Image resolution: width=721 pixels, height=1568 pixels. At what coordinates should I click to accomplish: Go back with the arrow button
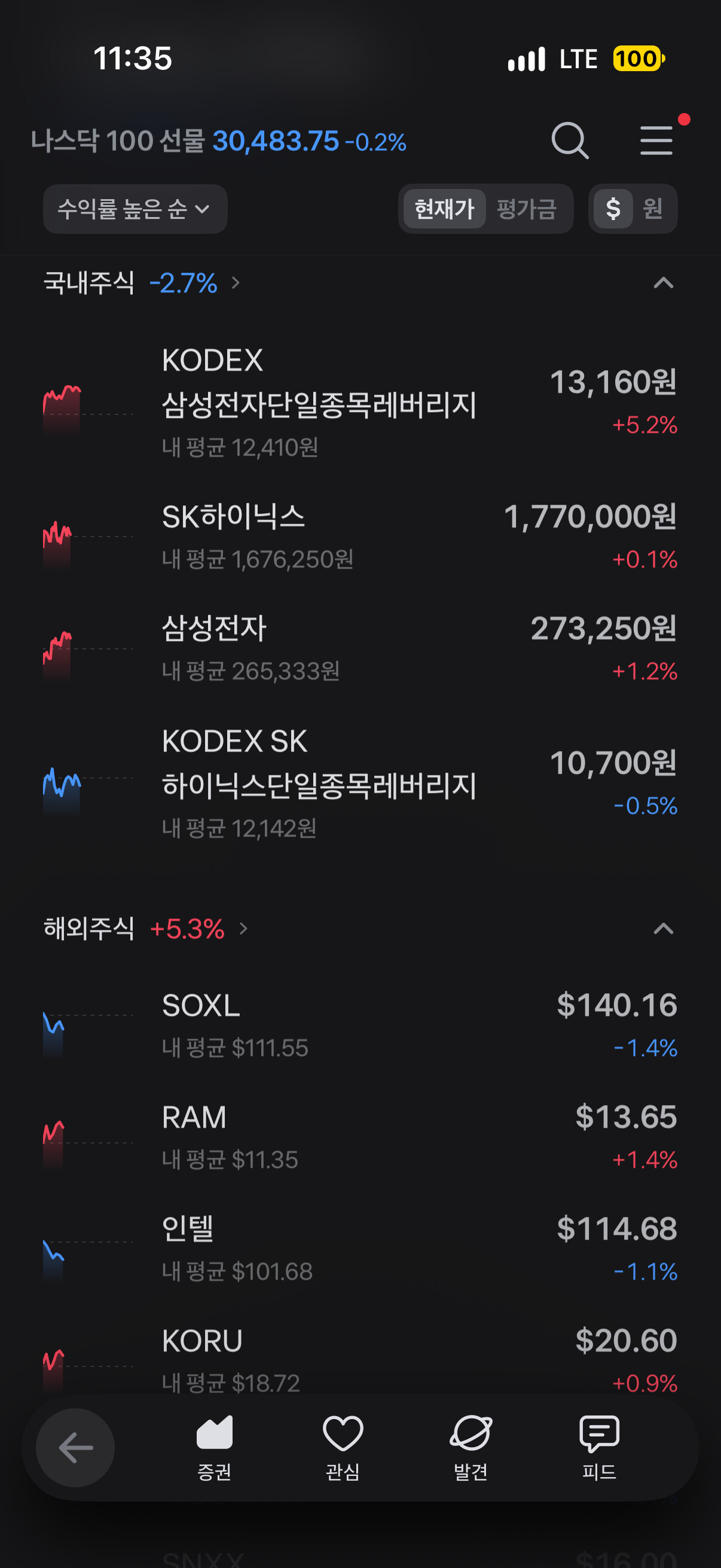[75, 1447]
